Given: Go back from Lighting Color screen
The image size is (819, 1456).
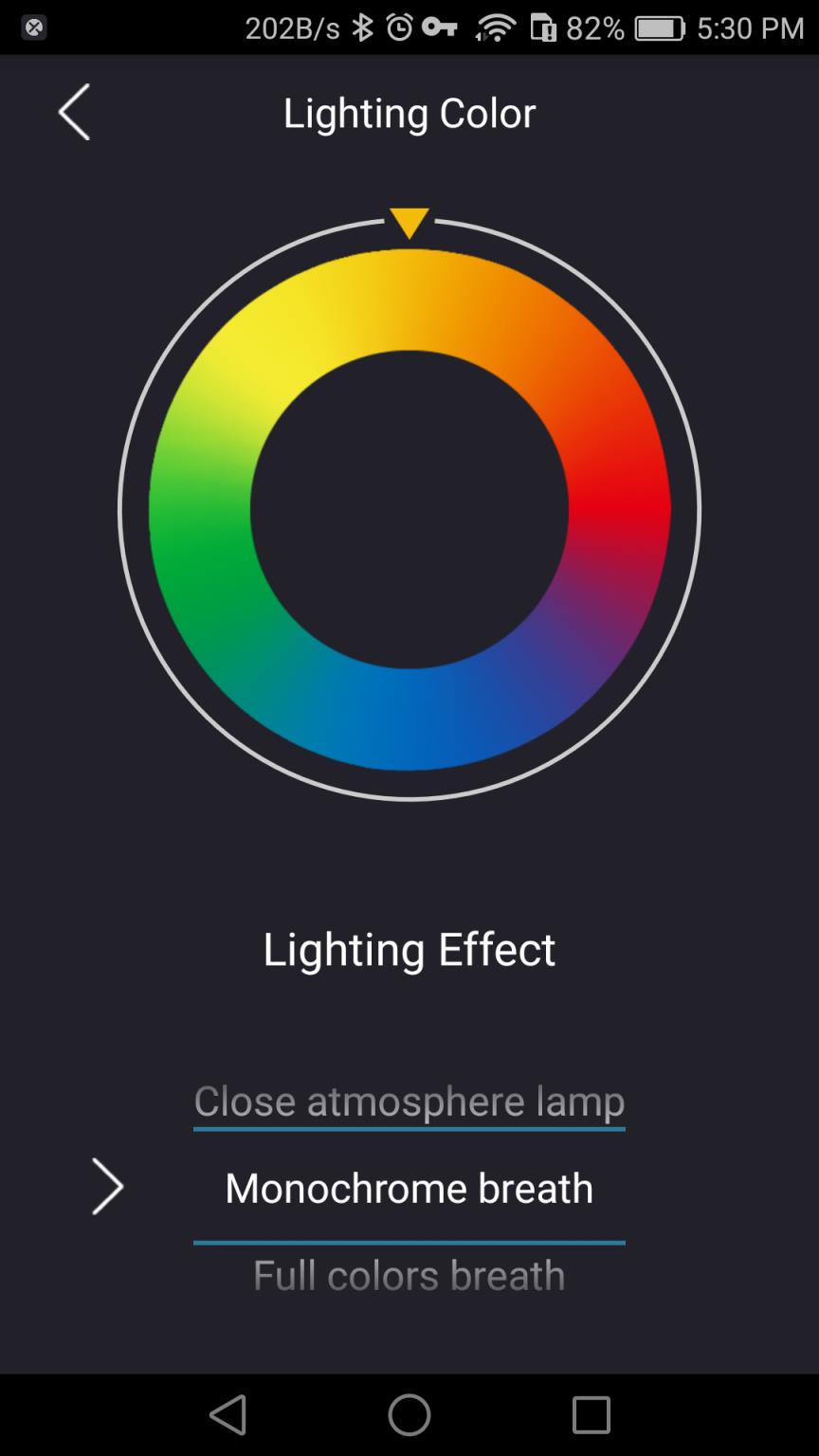Looking at the screenshot, I should coord(74,112).
